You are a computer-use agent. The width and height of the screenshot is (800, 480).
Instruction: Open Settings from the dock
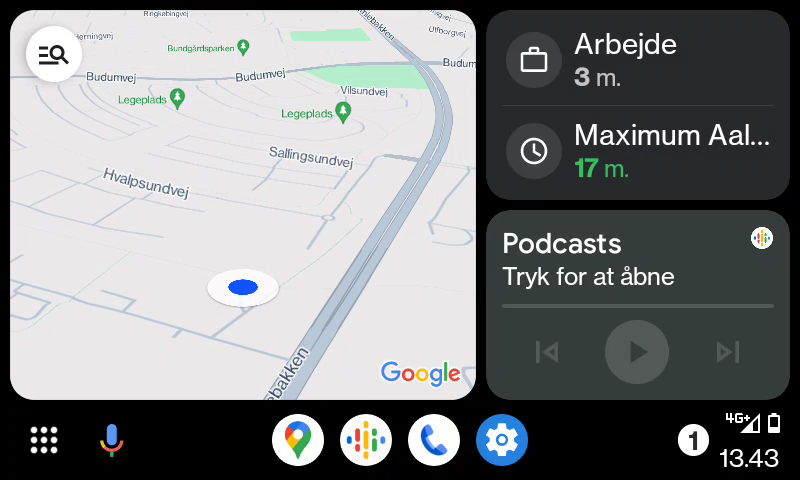[502, 440]
